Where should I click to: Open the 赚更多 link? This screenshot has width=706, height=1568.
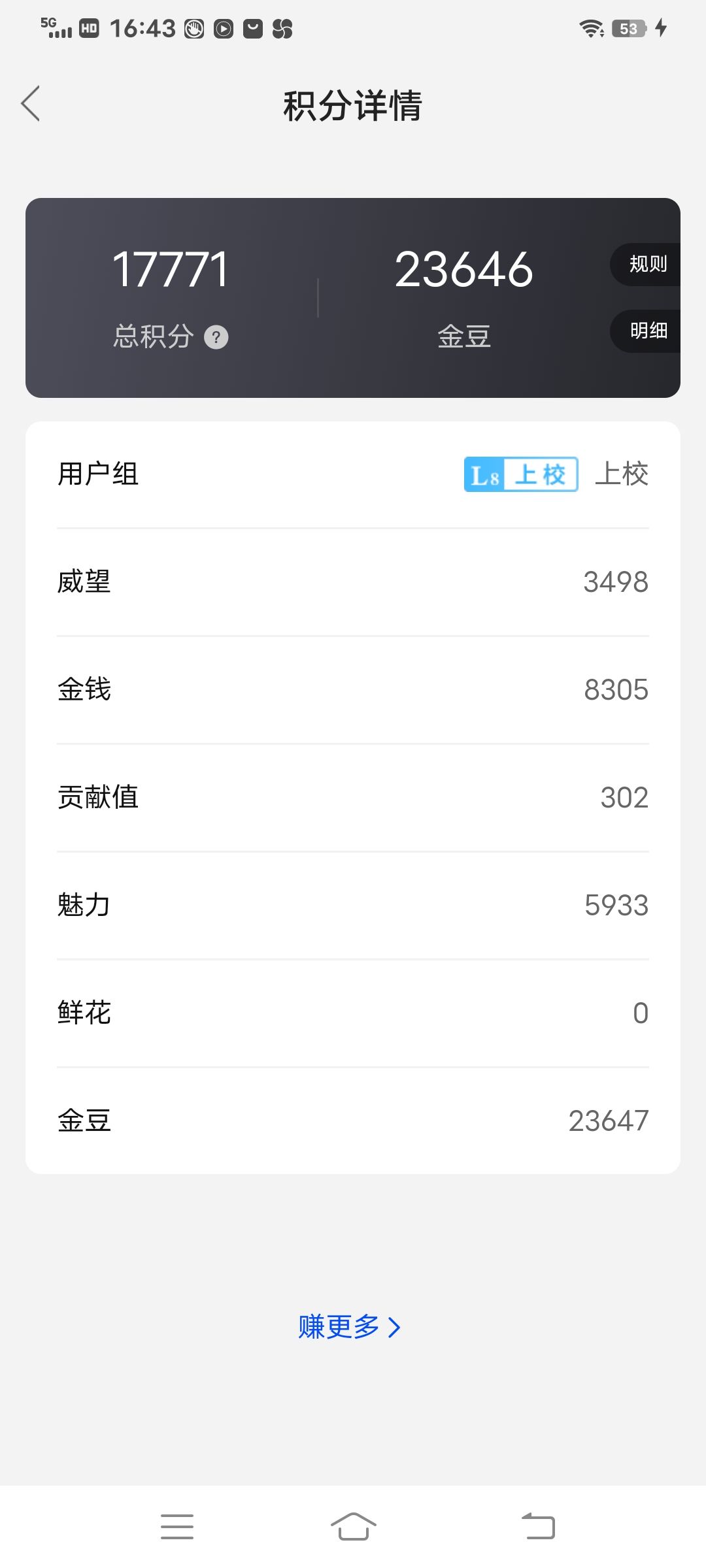pyautogui.click(x=350, y=1327)
